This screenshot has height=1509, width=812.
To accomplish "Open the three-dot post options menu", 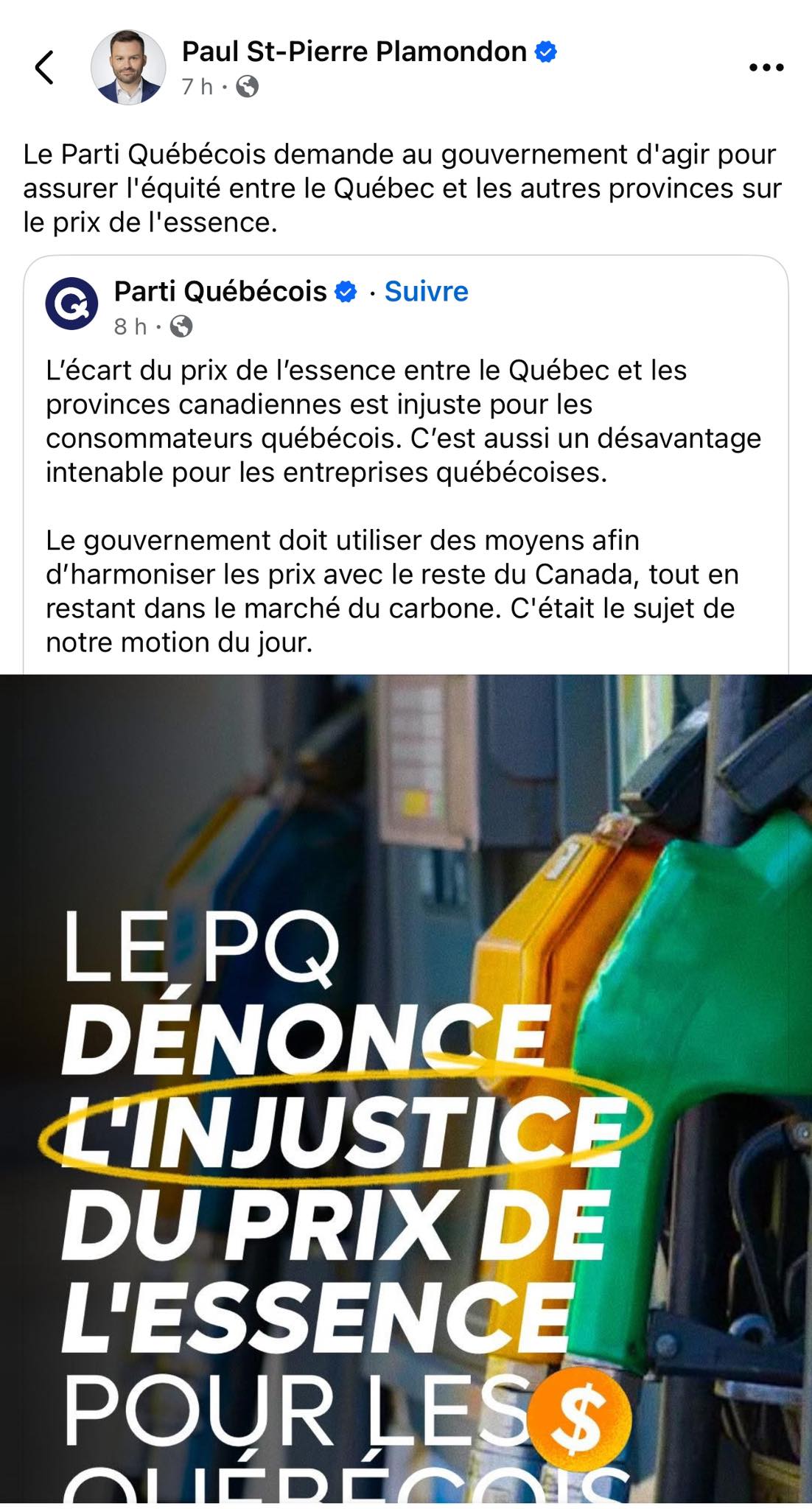I will pyautogui.click(x=766, y=68).
